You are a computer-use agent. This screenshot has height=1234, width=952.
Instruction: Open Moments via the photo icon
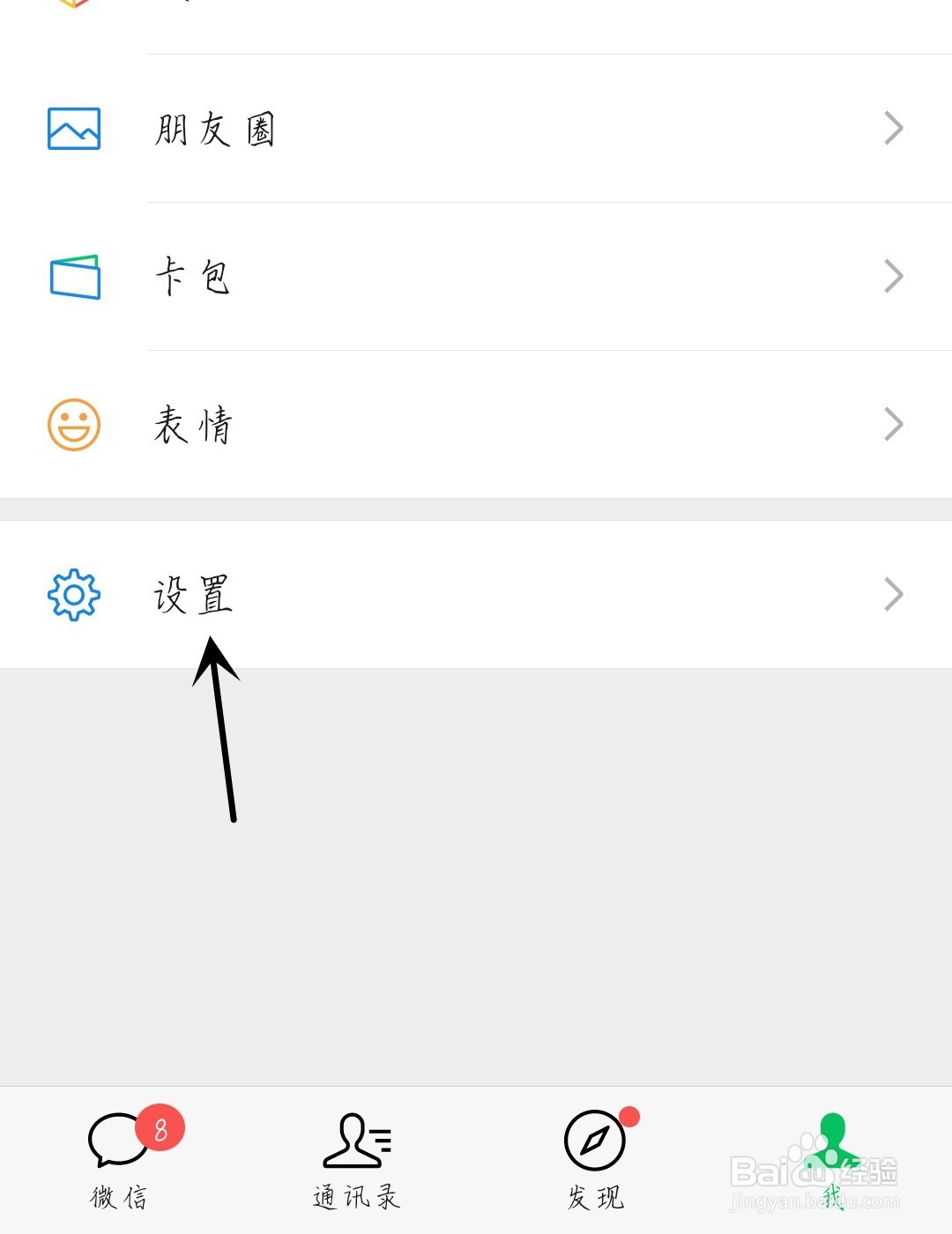74,130
